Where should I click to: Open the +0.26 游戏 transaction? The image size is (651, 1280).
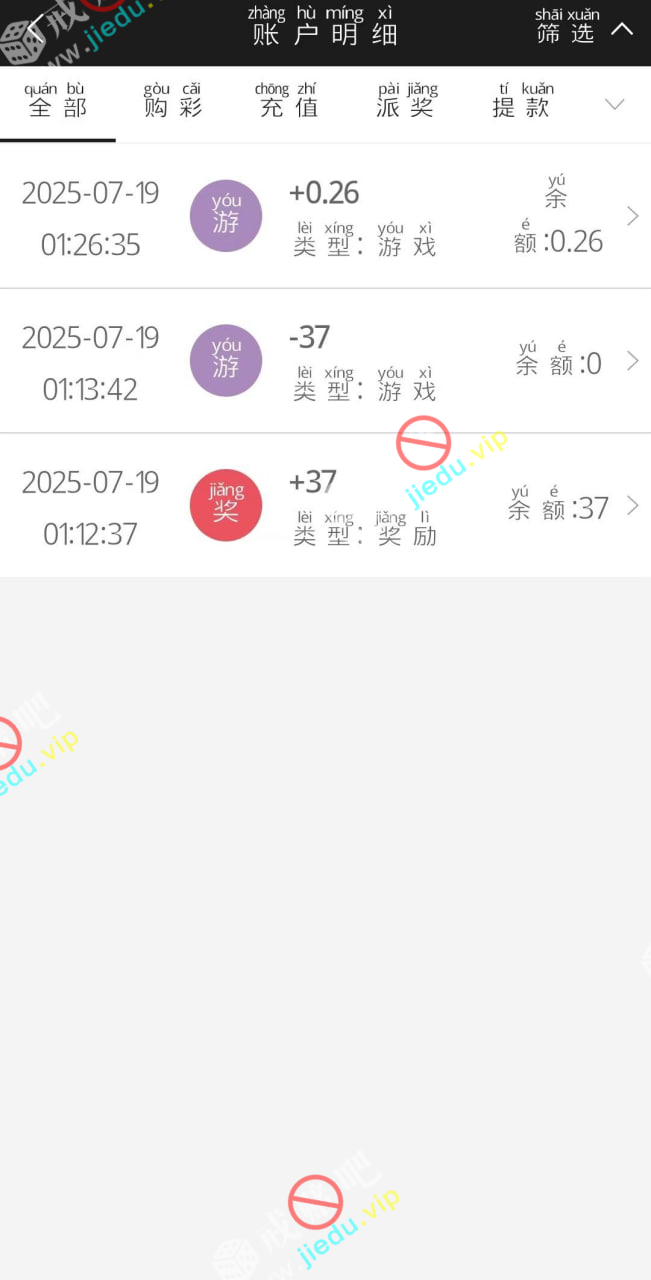(x=325, y=216)
